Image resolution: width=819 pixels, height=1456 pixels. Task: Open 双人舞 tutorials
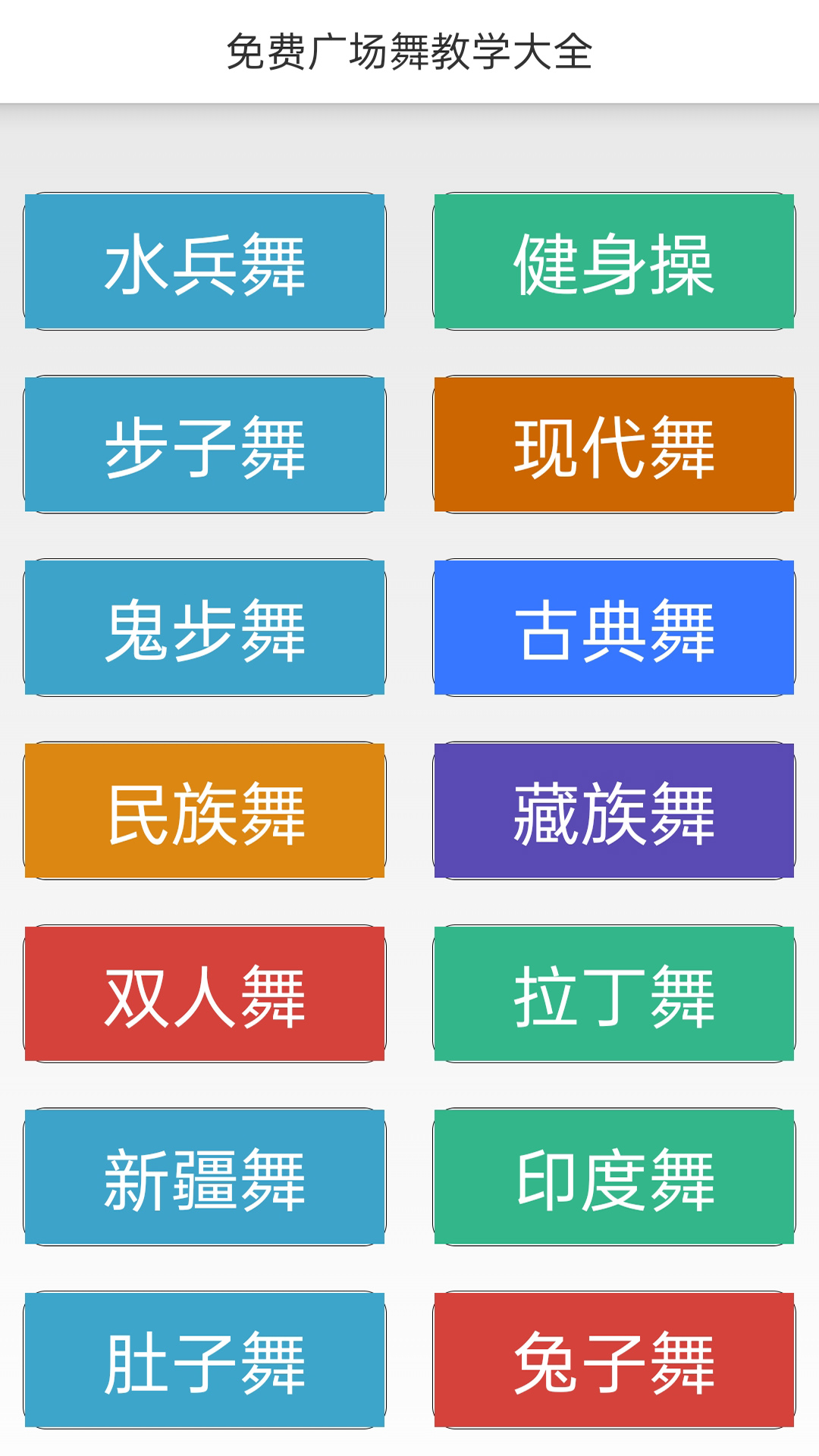[205, 993]
